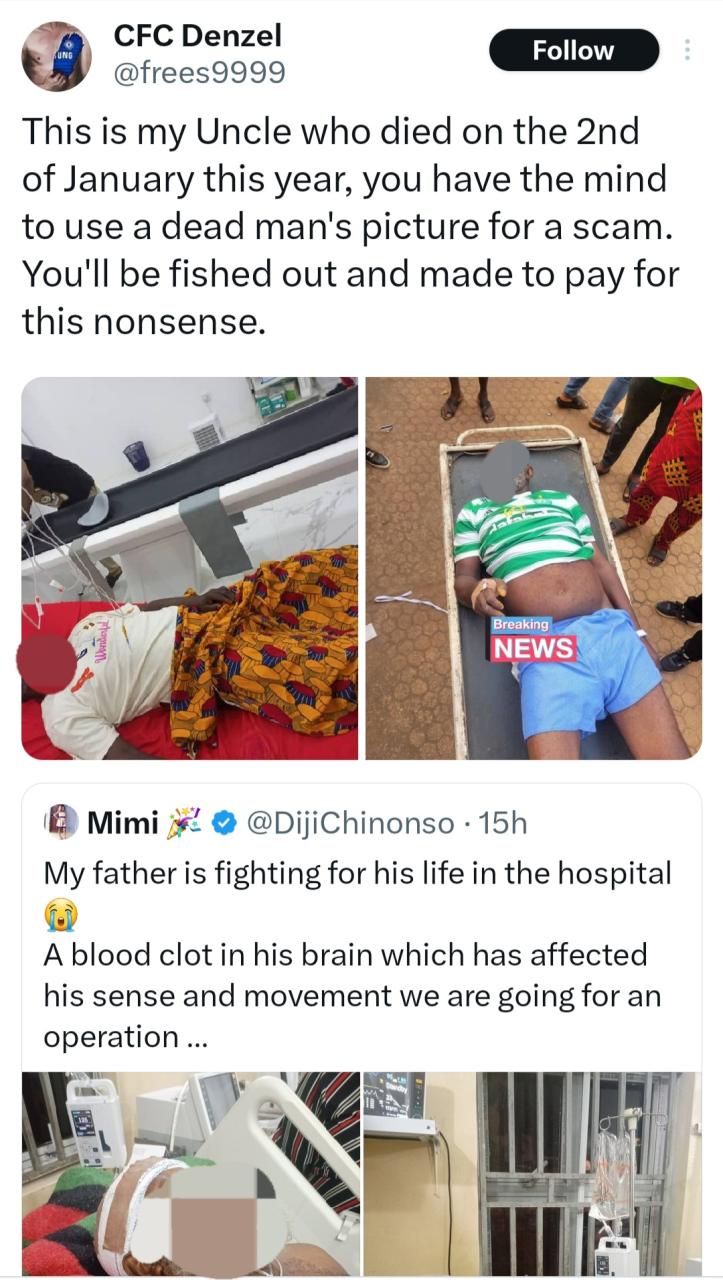Click the party popper emoji in Mimi's name
723x1280 pixels.
[x=186, y=821]
